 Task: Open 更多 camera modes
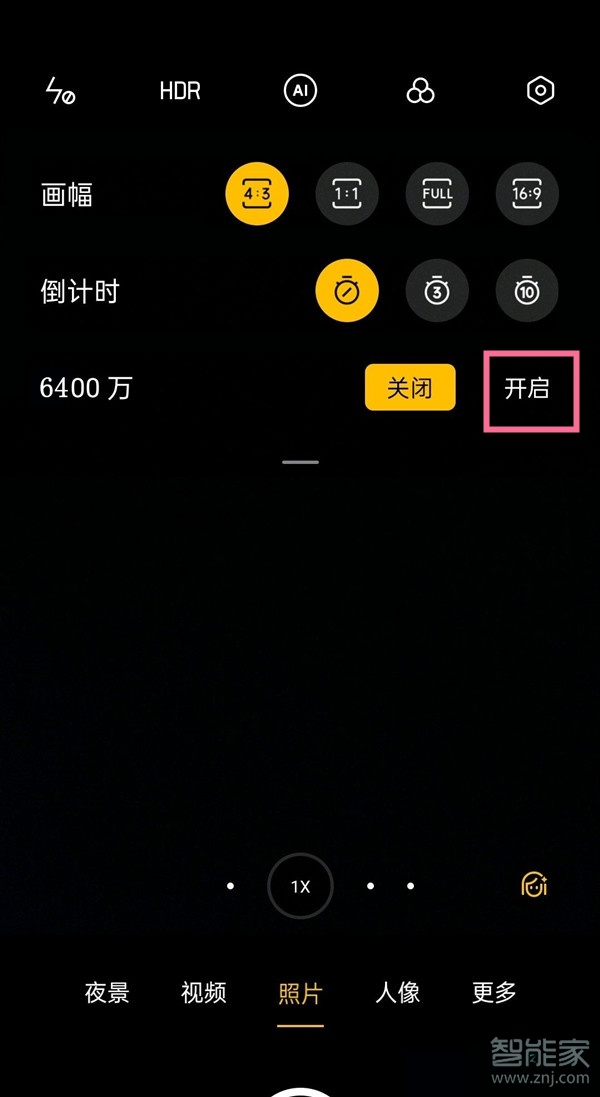494,993
